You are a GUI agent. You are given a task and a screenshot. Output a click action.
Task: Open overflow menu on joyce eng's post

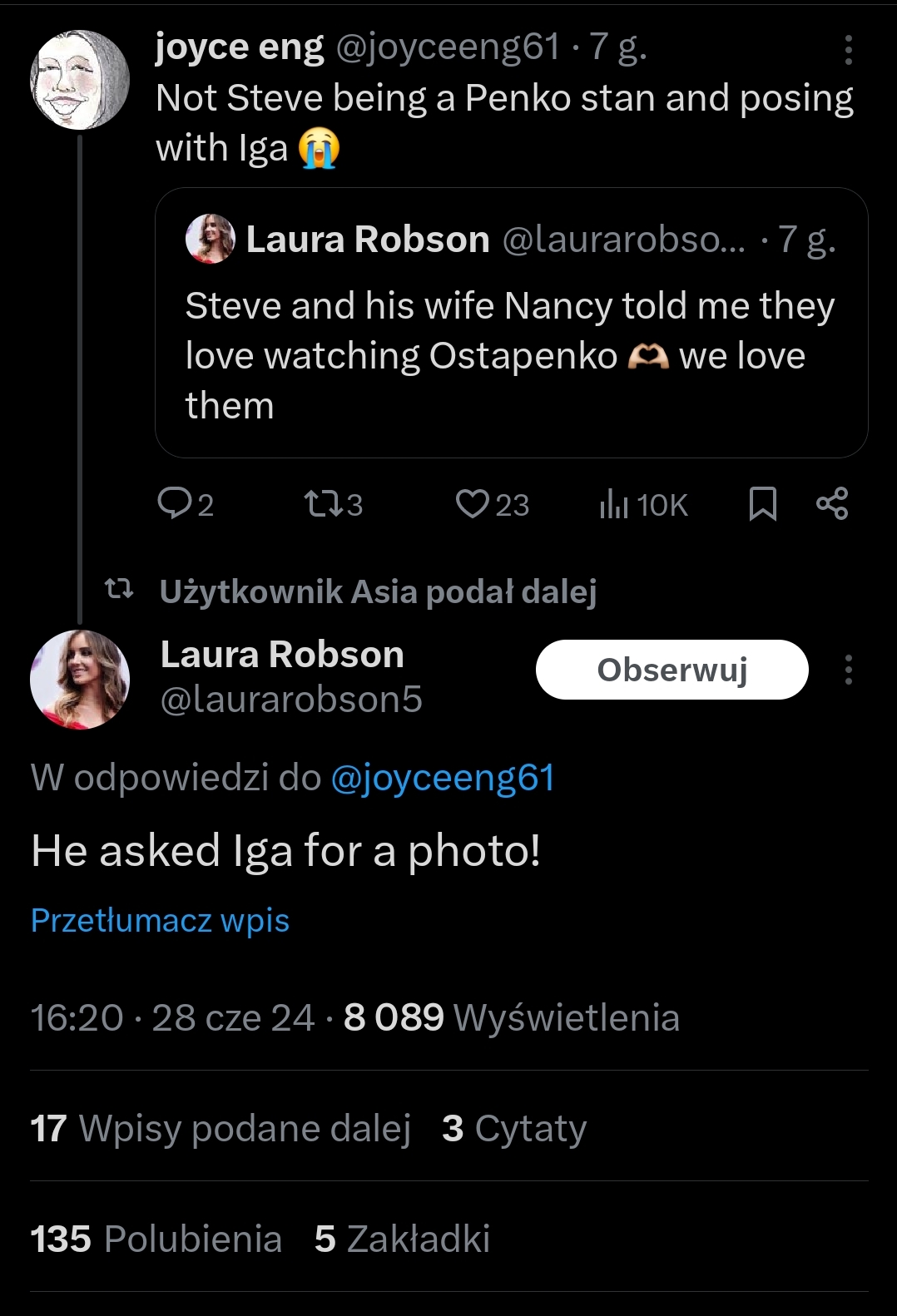click(x=848, y=50)
